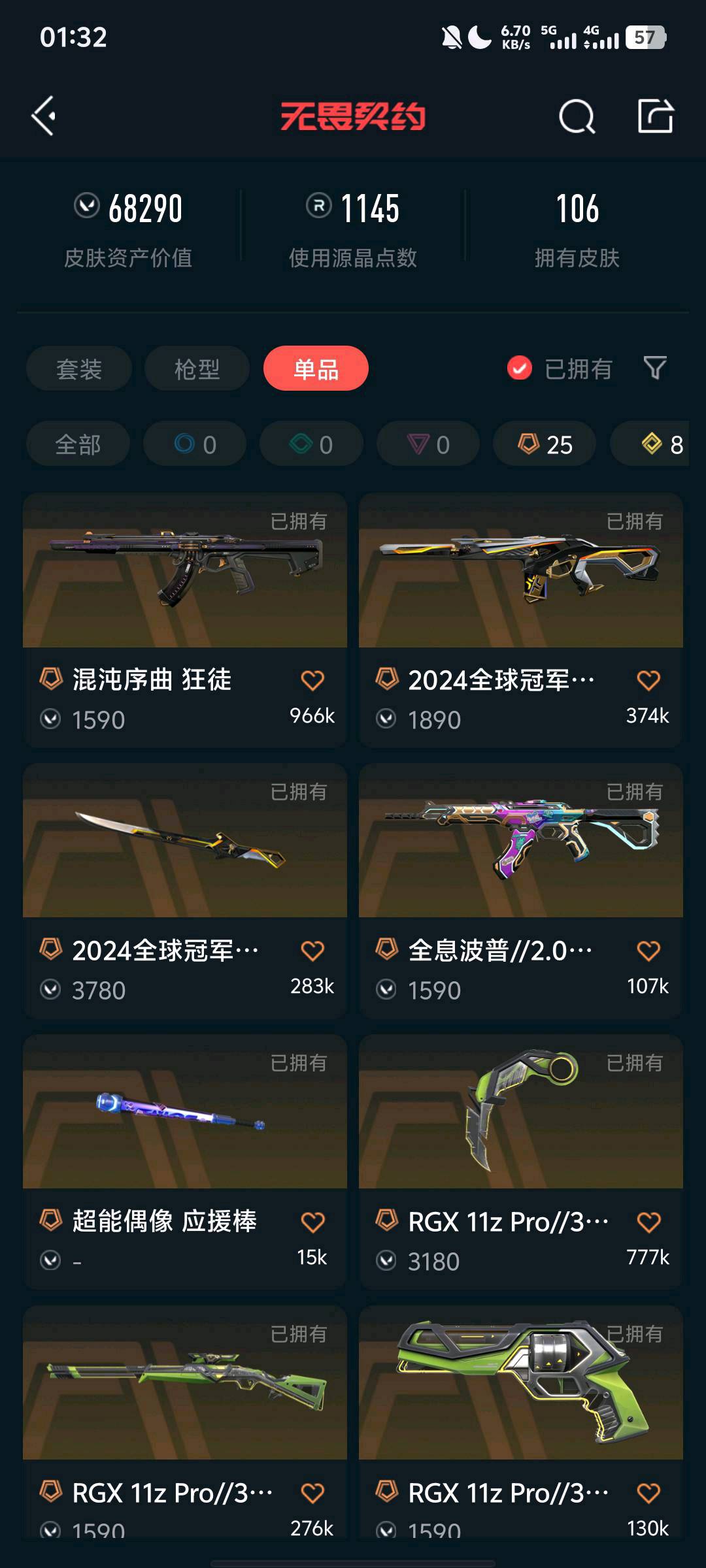Tap the share icon at top right
706x1568 pixels.
coord(655,116)
